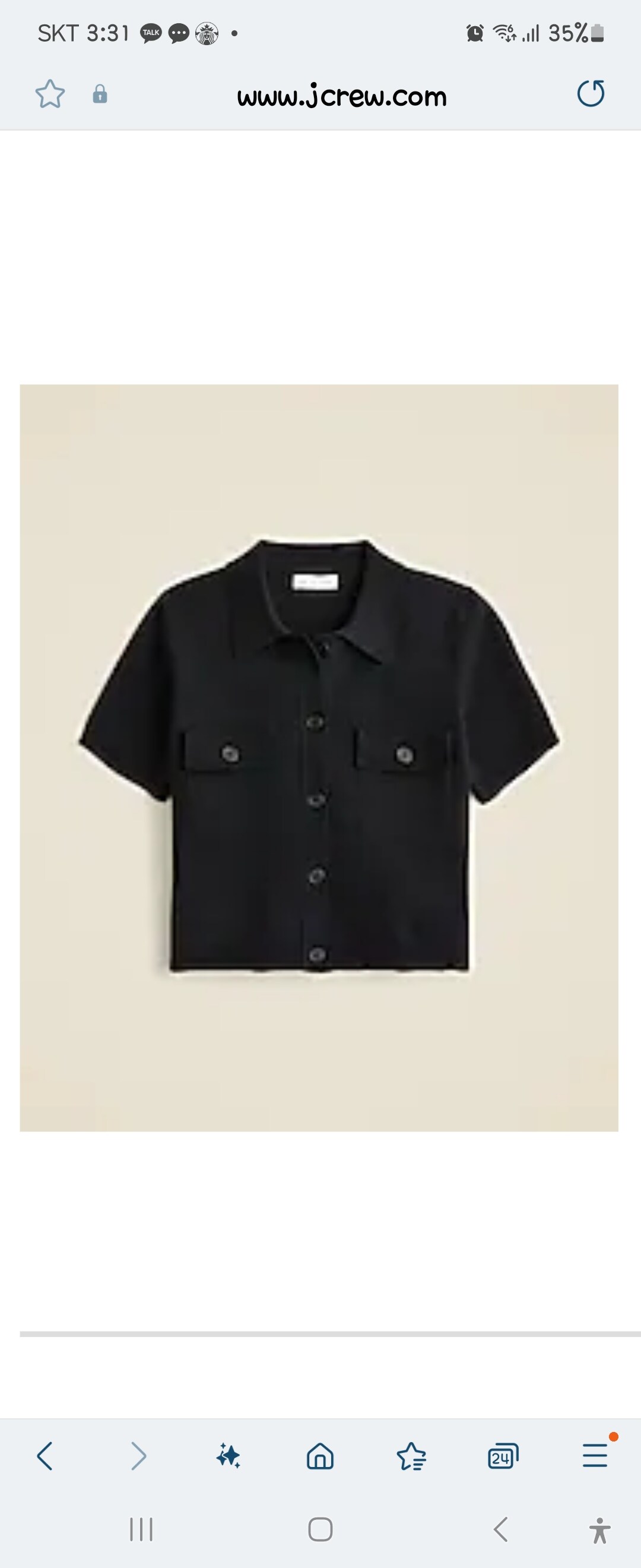This screenshot has height=1568, width=641.
Task: Open recent apps from navigation bar
Action: 141,1529
